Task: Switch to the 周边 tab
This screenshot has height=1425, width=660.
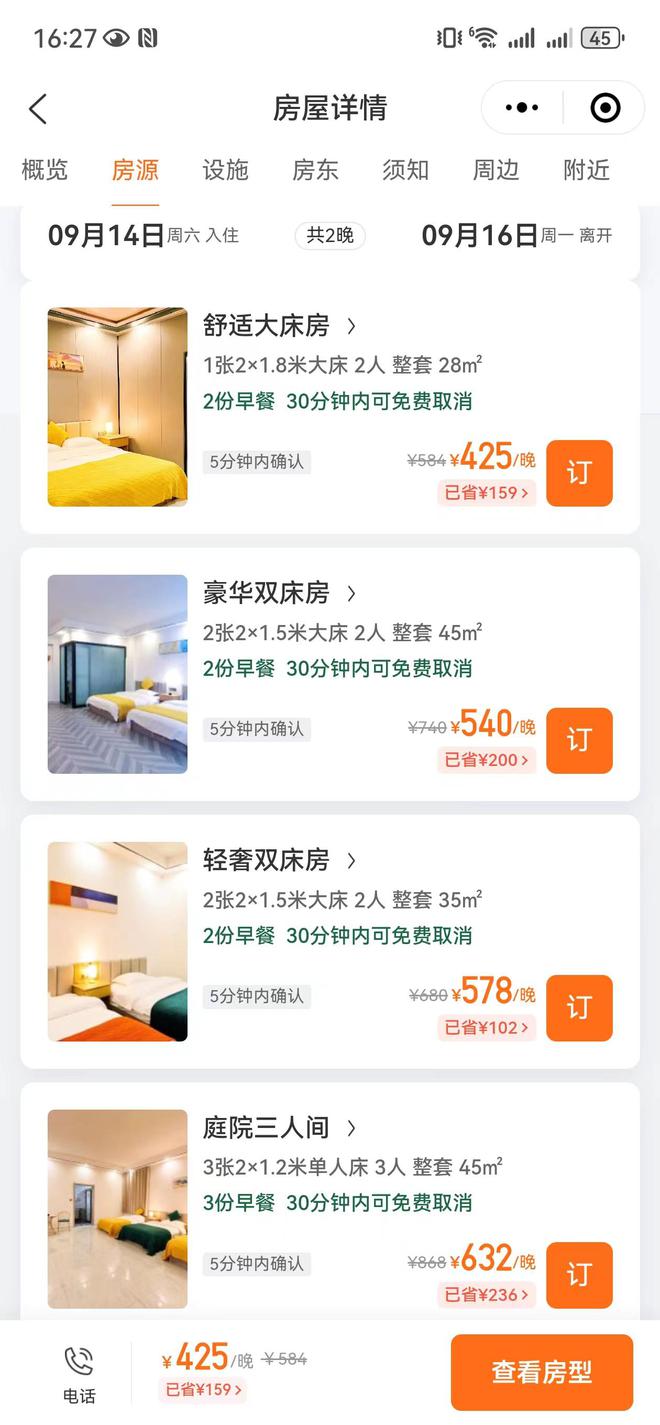Action: pyautogui.click(x=496, y=170)
